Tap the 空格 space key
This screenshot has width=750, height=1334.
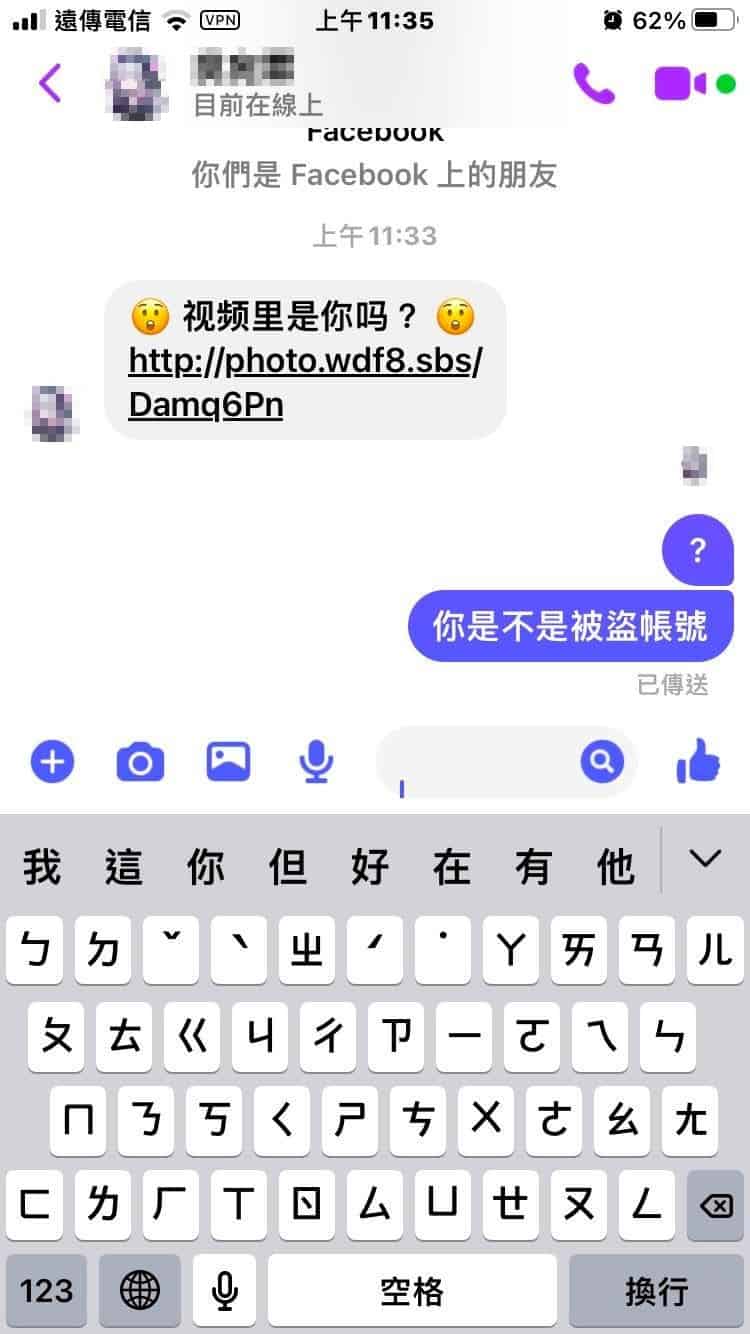click(x=412, y=1290)
